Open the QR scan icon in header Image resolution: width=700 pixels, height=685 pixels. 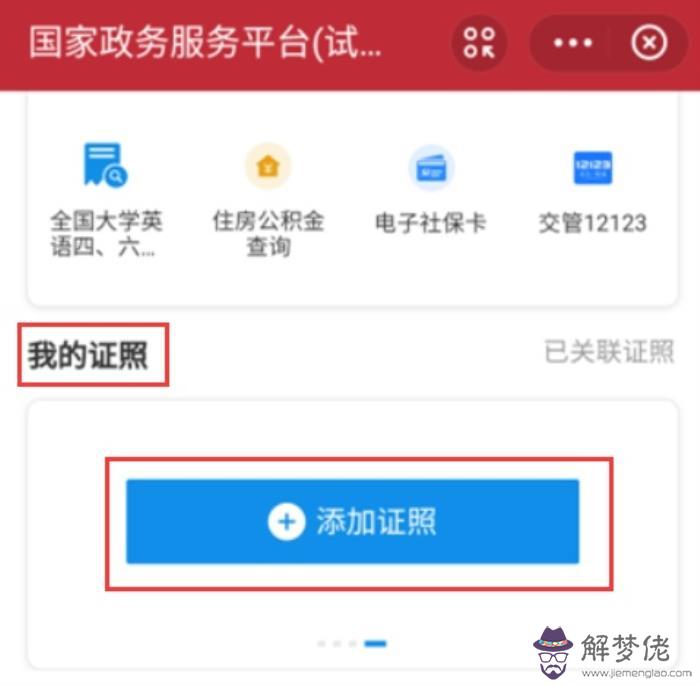coord(479,43)
